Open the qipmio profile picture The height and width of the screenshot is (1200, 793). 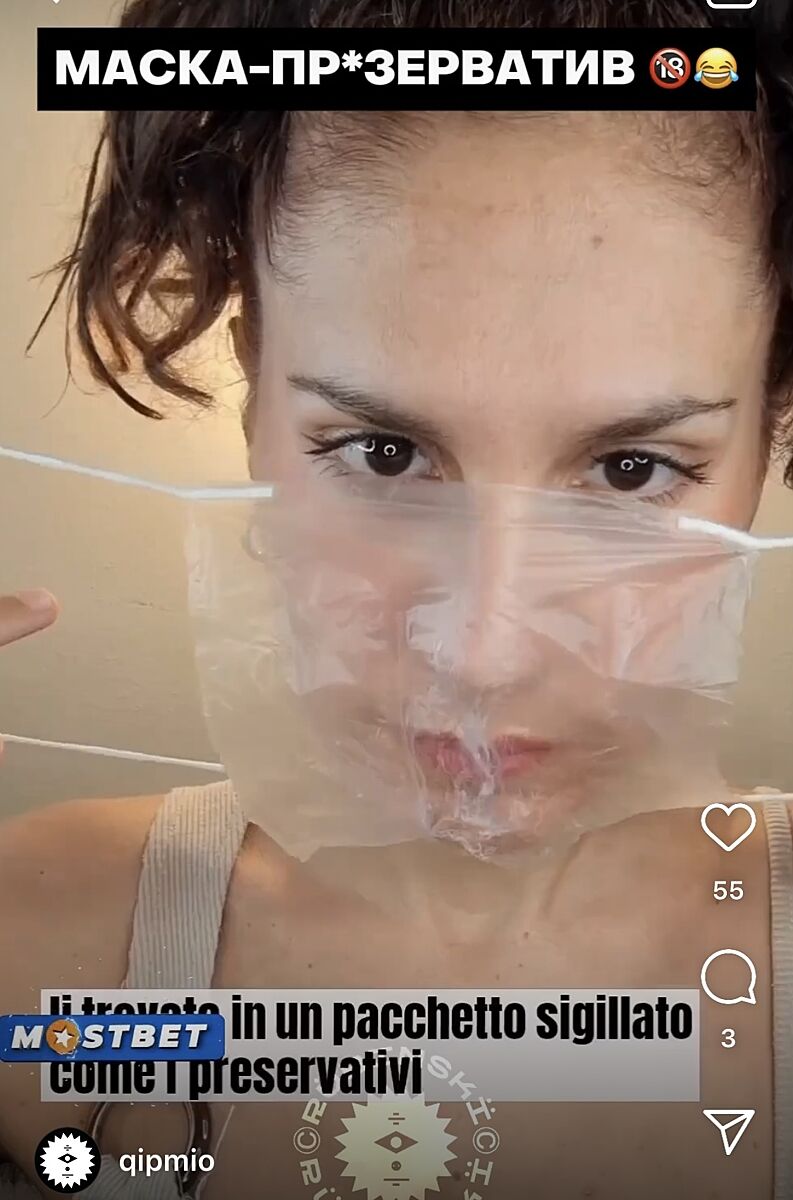pos(68,1160)
